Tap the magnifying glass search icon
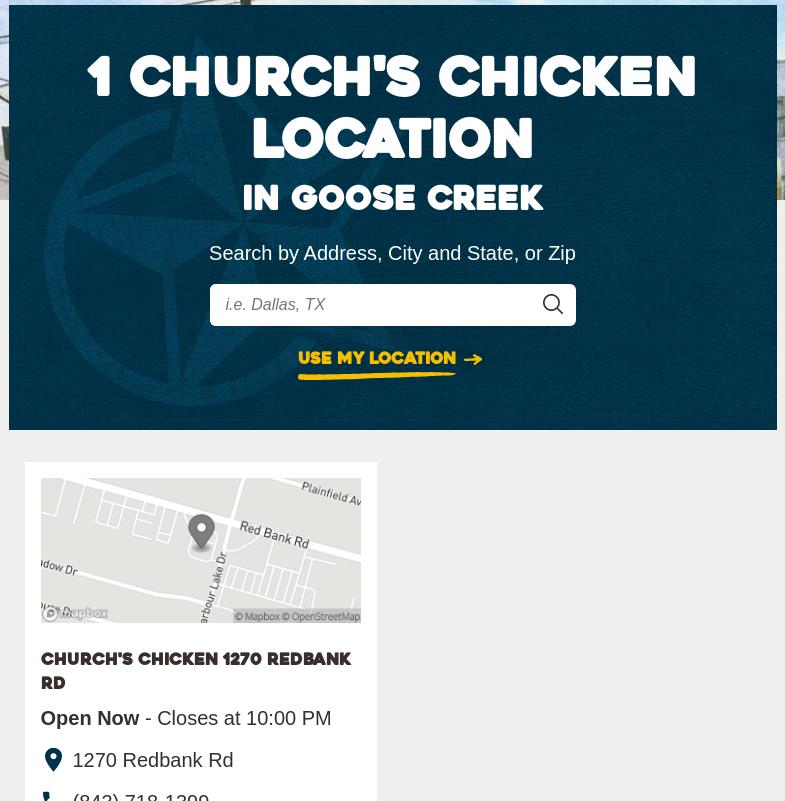This screenshot has width=785, height=801. (x=553, y=305)
